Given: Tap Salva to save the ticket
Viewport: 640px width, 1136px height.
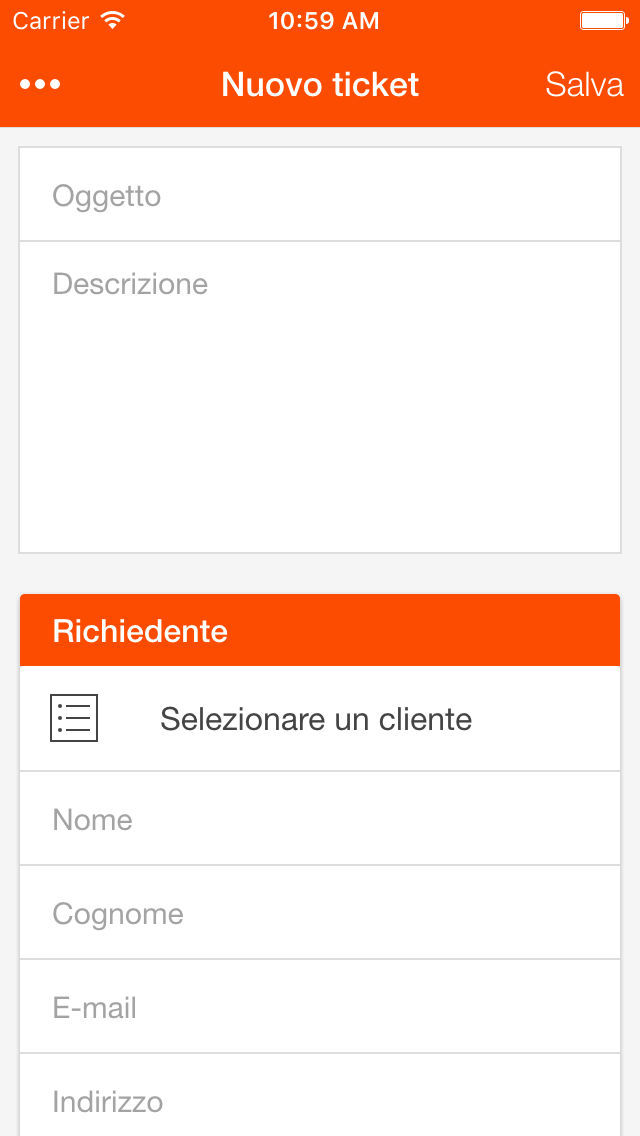Looking at the screenshot, I should click(x=584, y=85).
